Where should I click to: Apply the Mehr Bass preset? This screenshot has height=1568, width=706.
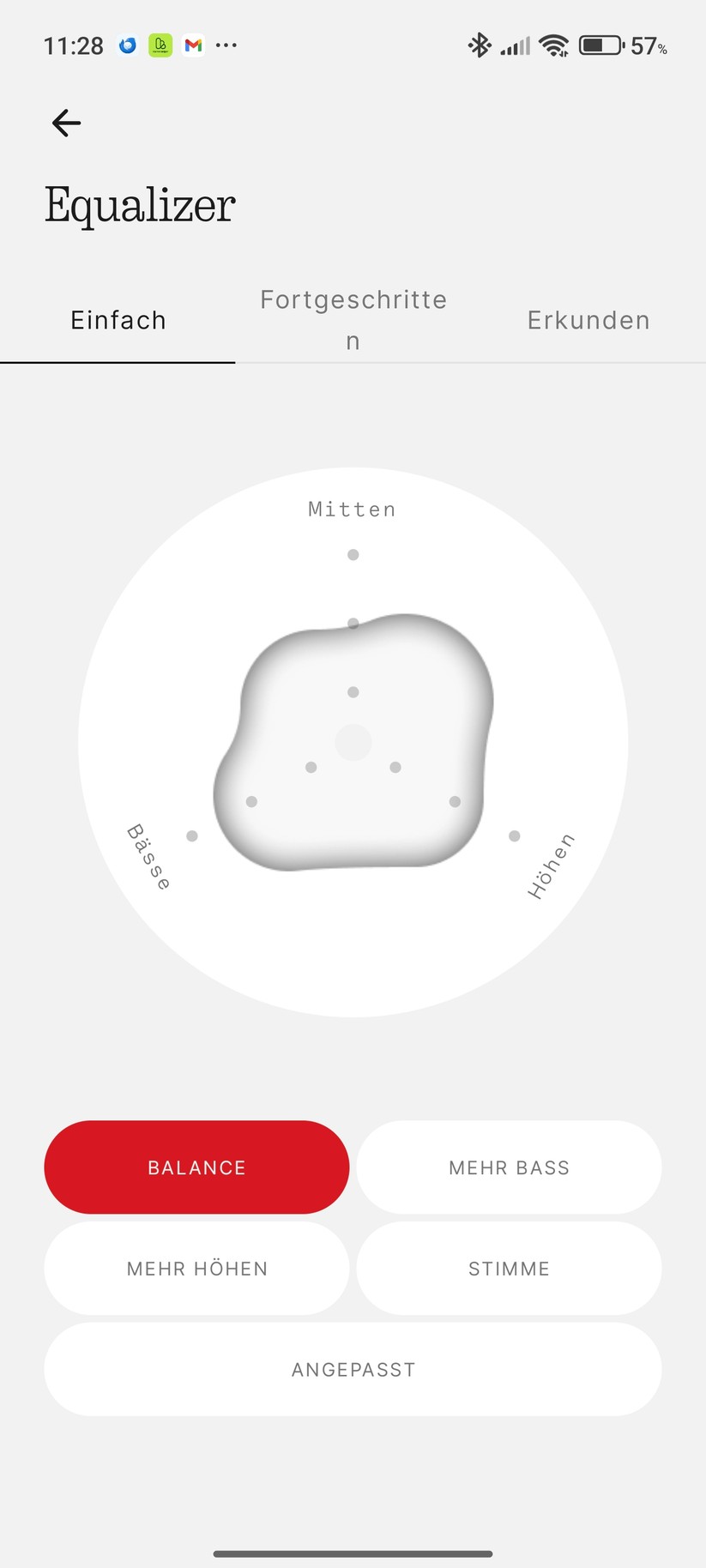[x=509, y=1167]
